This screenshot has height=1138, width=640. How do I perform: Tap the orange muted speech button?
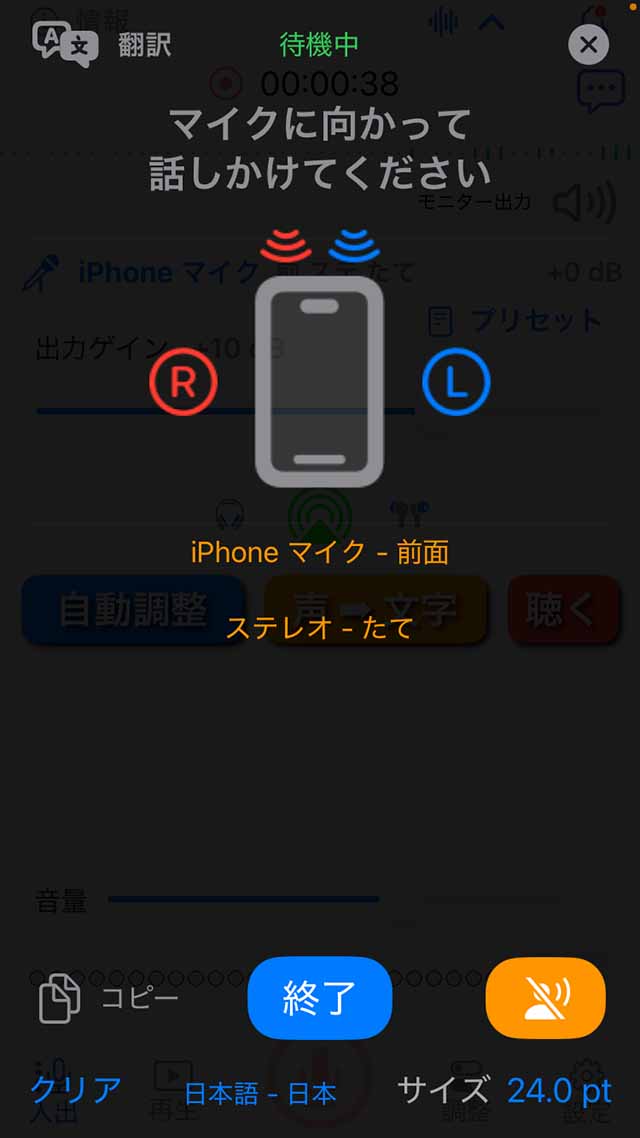click(545, 997)
